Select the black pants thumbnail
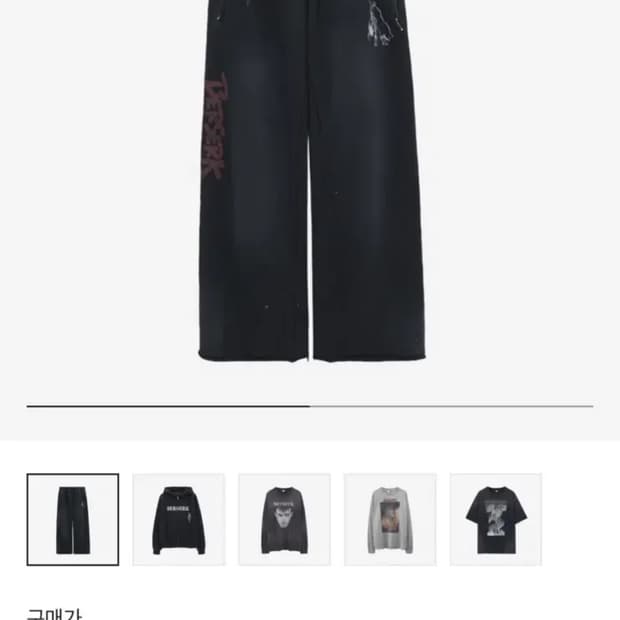 click(x=73, y=519)
